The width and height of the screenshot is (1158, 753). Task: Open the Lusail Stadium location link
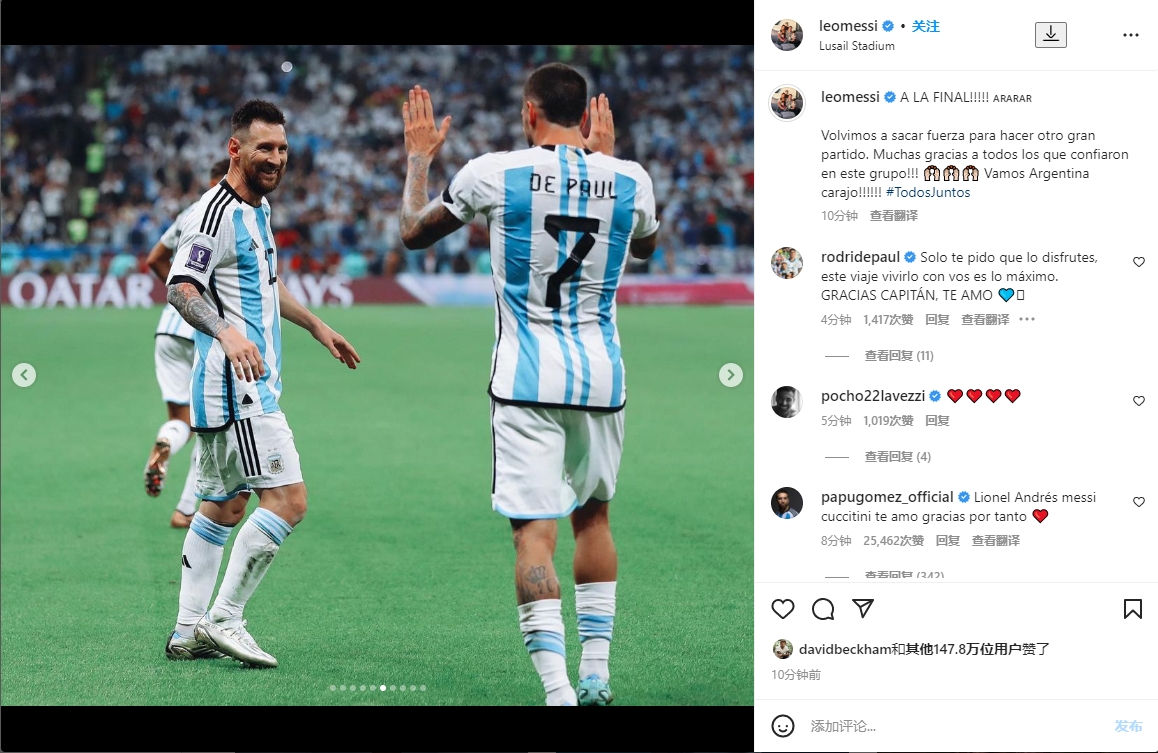[x=857, y=46]
